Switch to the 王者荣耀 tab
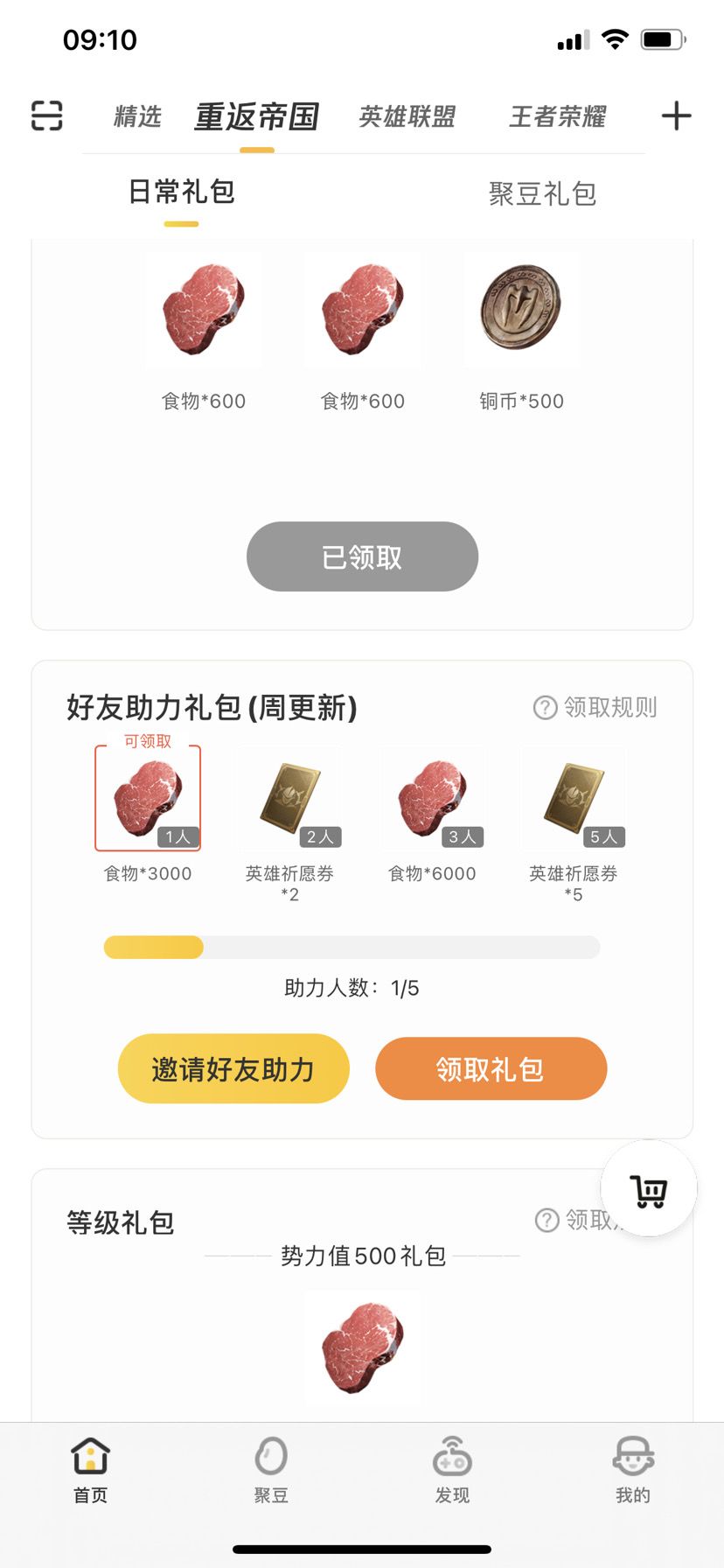Viewport: 724px width, 1568px height. pos(558,116)
